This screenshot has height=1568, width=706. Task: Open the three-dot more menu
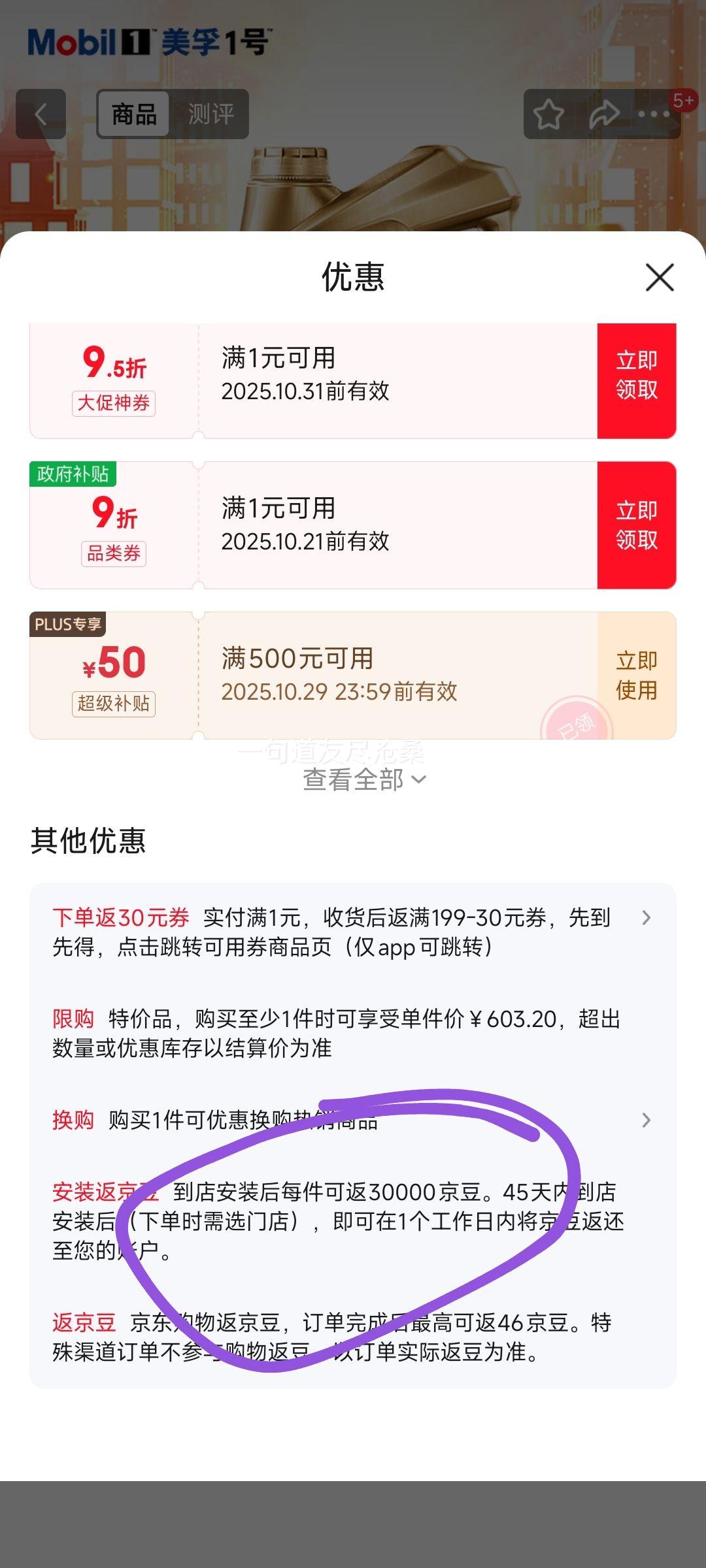[x=654, y=114]
